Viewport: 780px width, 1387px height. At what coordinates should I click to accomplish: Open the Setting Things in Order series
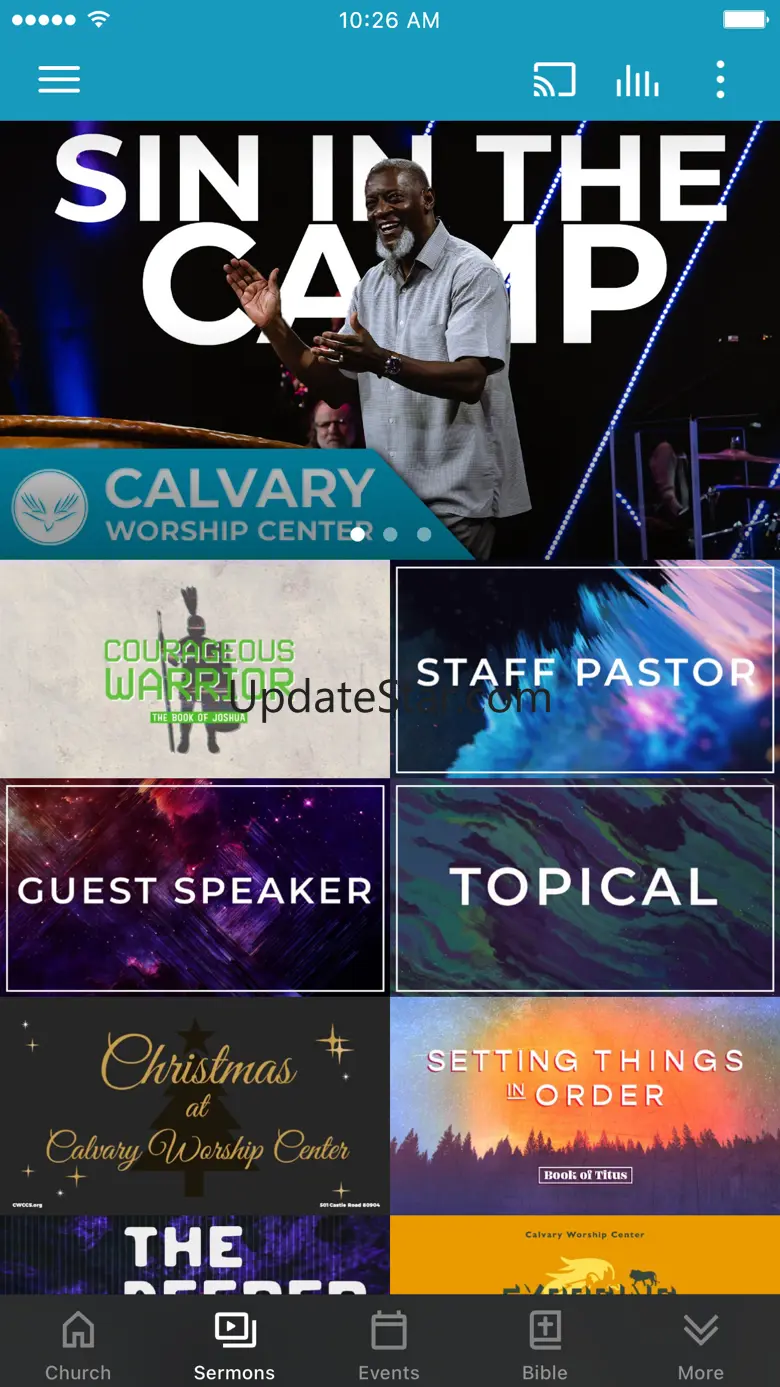[x=585, y=1105]
